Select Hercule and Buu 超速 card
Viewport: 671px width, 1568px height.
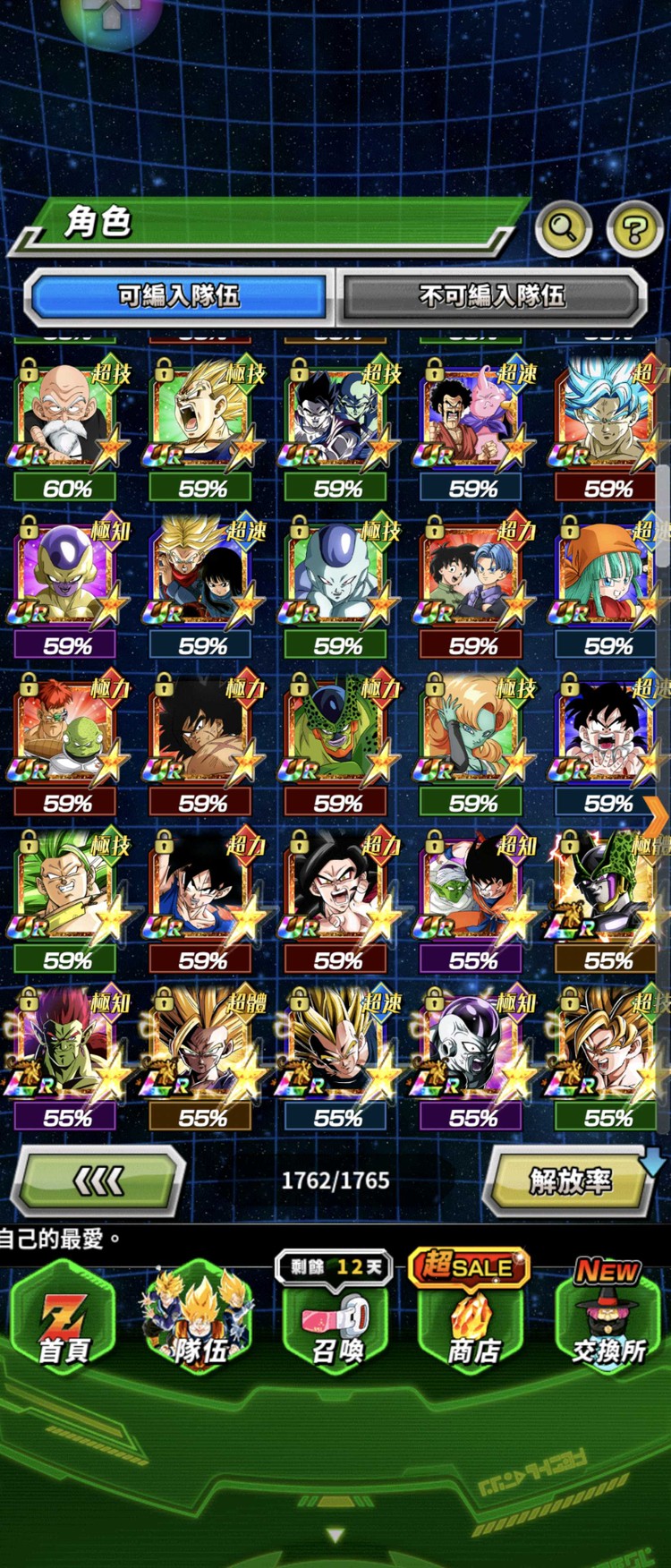point(472,419)
